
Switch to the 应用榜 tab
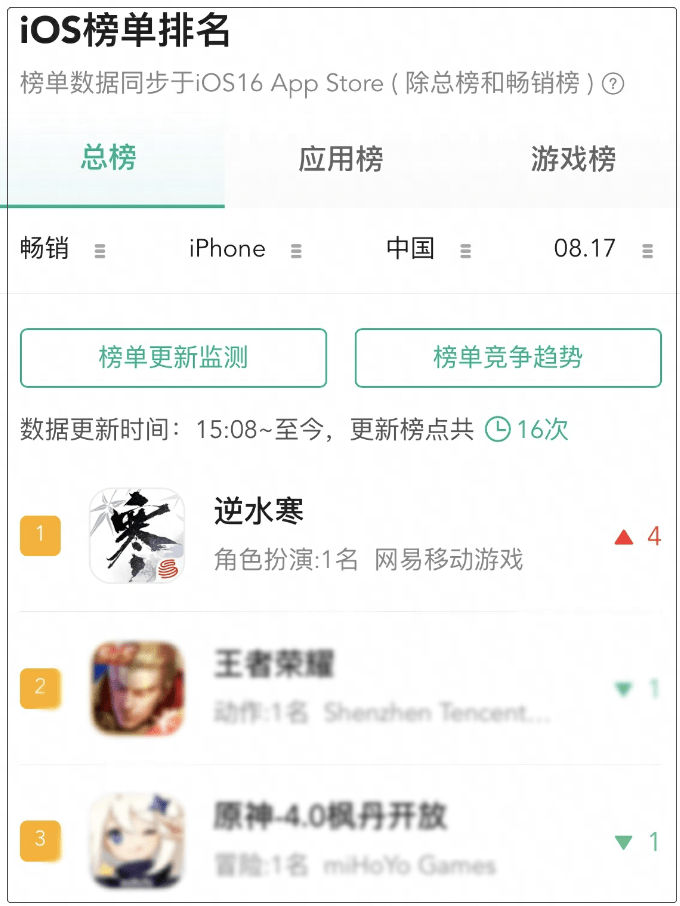pos(340,159)
